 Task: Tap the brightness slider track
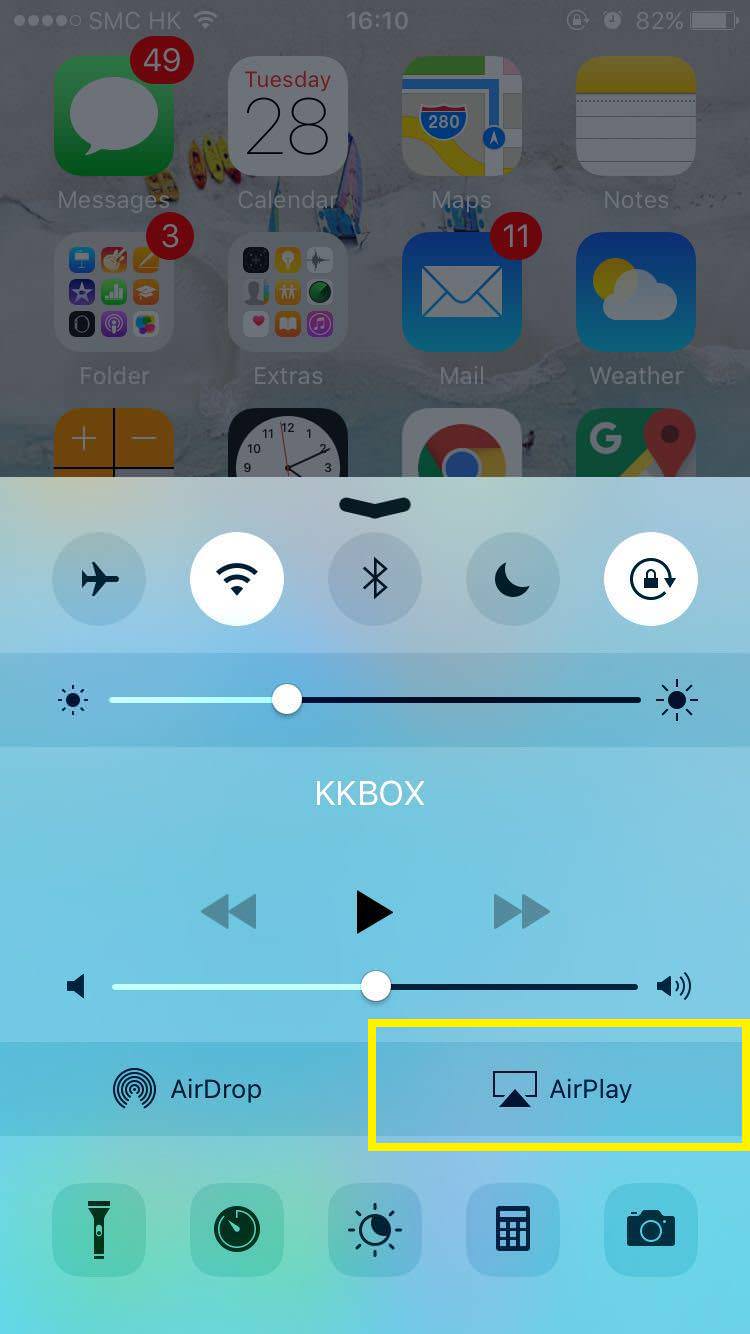pos(375,700)
